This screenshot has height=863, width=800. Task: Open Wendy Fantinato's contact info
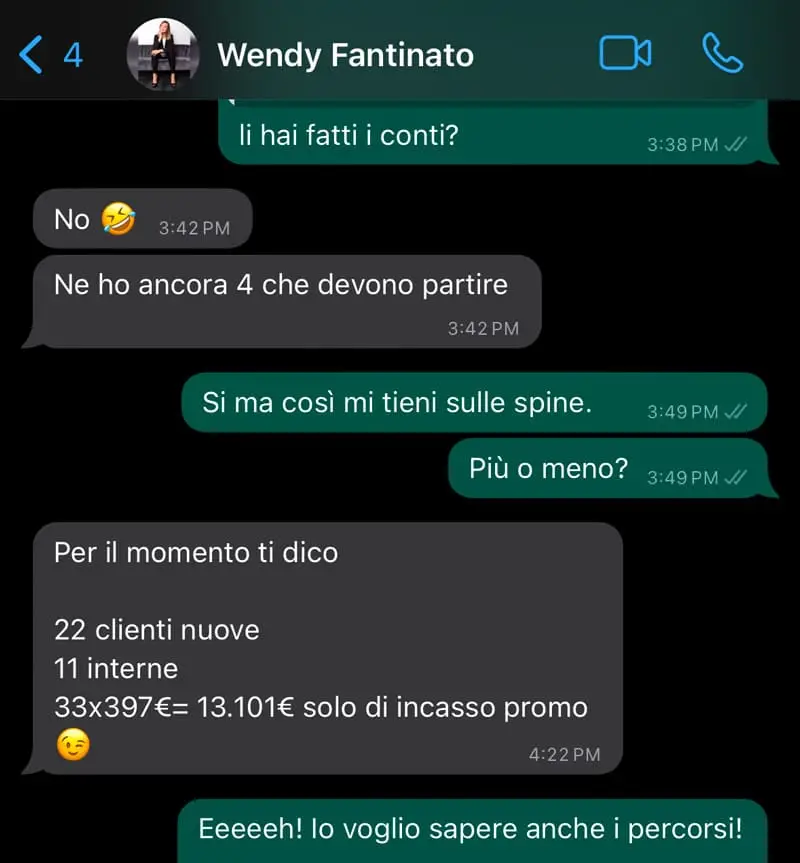[346, 55]
